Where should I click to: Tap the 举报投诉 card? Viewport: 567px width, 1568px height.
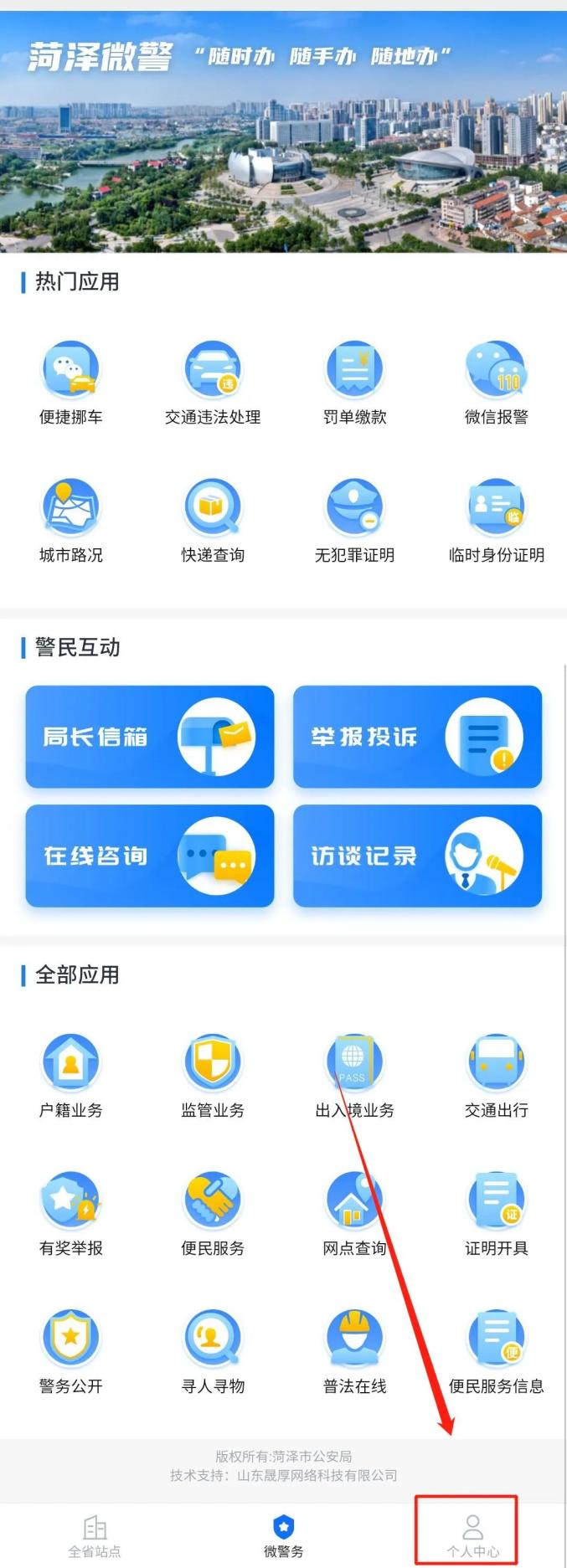pyautogui.click(x=417, y=737)
